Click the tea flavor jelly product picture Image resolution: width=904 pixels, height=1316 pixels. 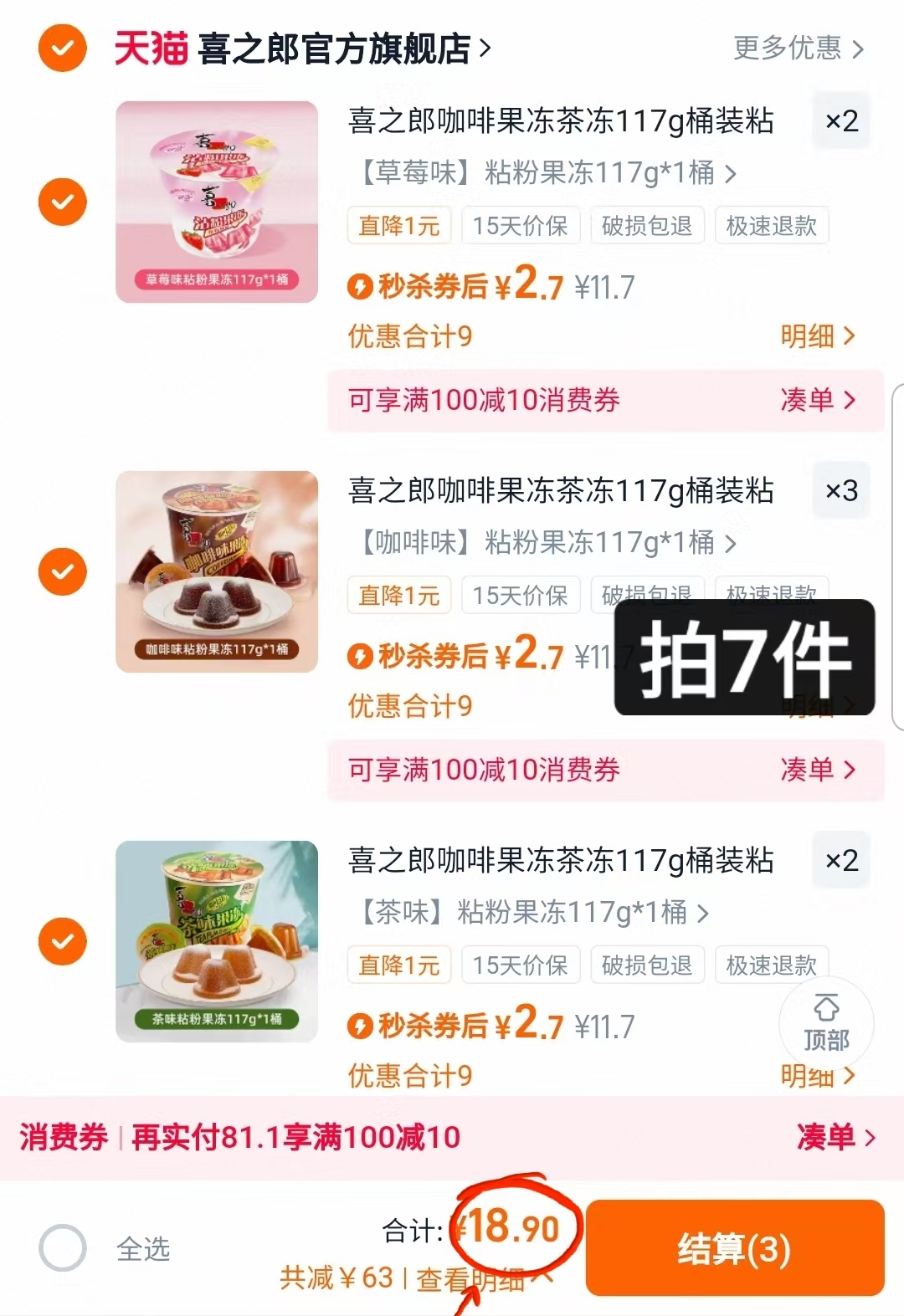[217, 941]
